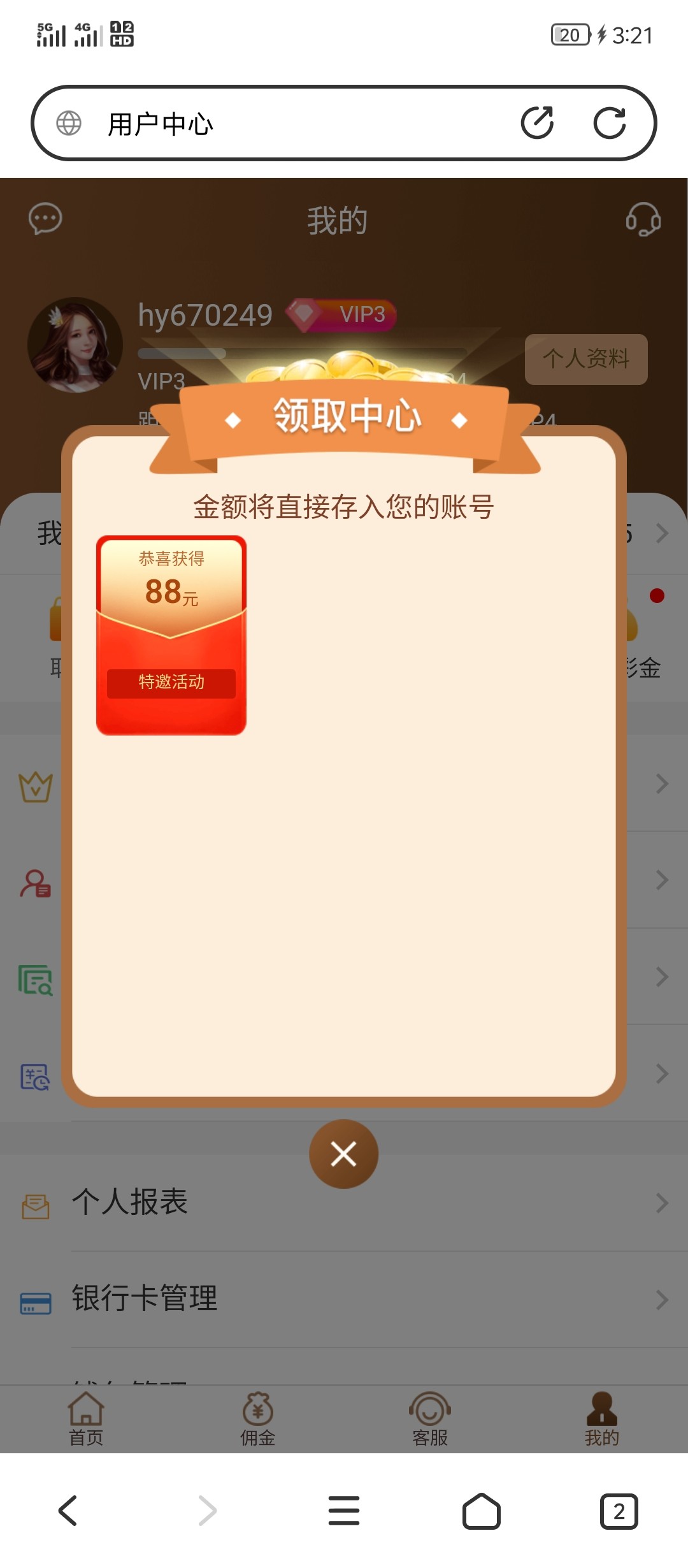Select the gold crown VIP icon in sidebar

(x=35, y=785)
